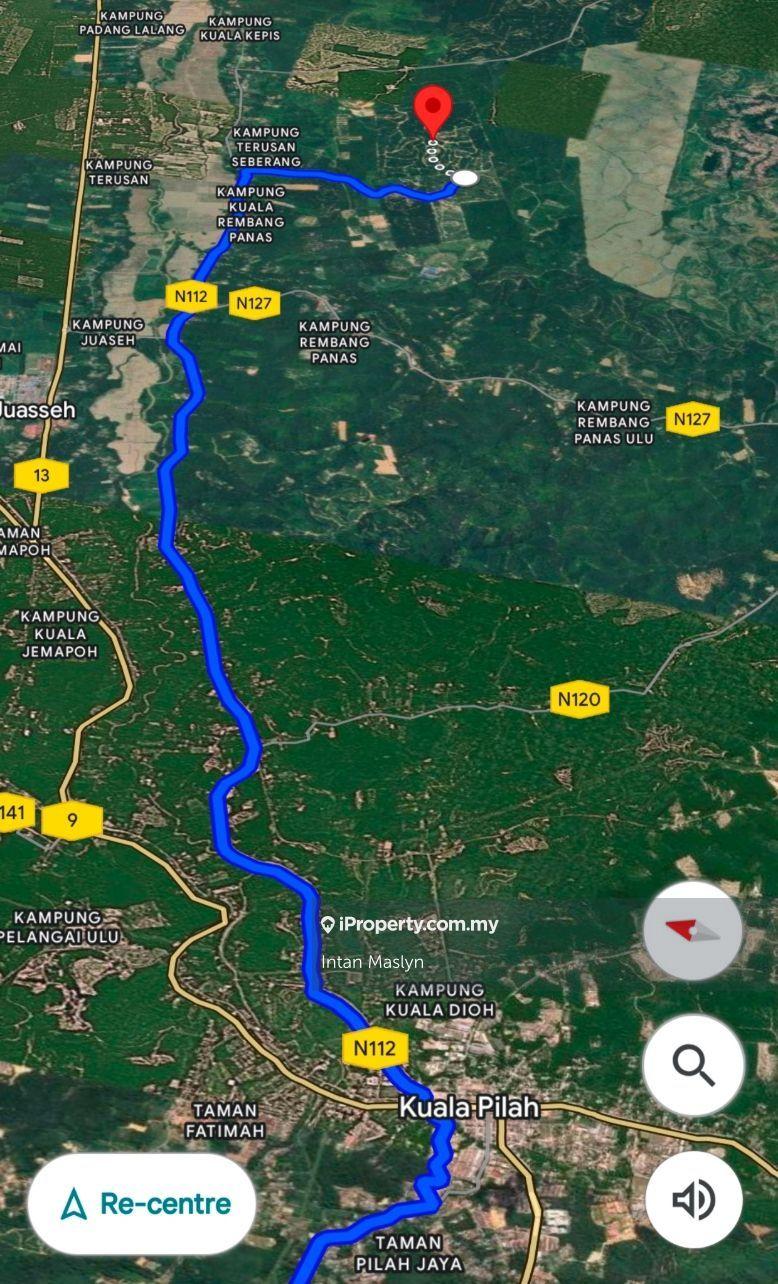Toggle navigation voice sound
Image resolution: width=778 pixels, height=1284 pixels.
pyautogui.click(x=693, y=1199)
